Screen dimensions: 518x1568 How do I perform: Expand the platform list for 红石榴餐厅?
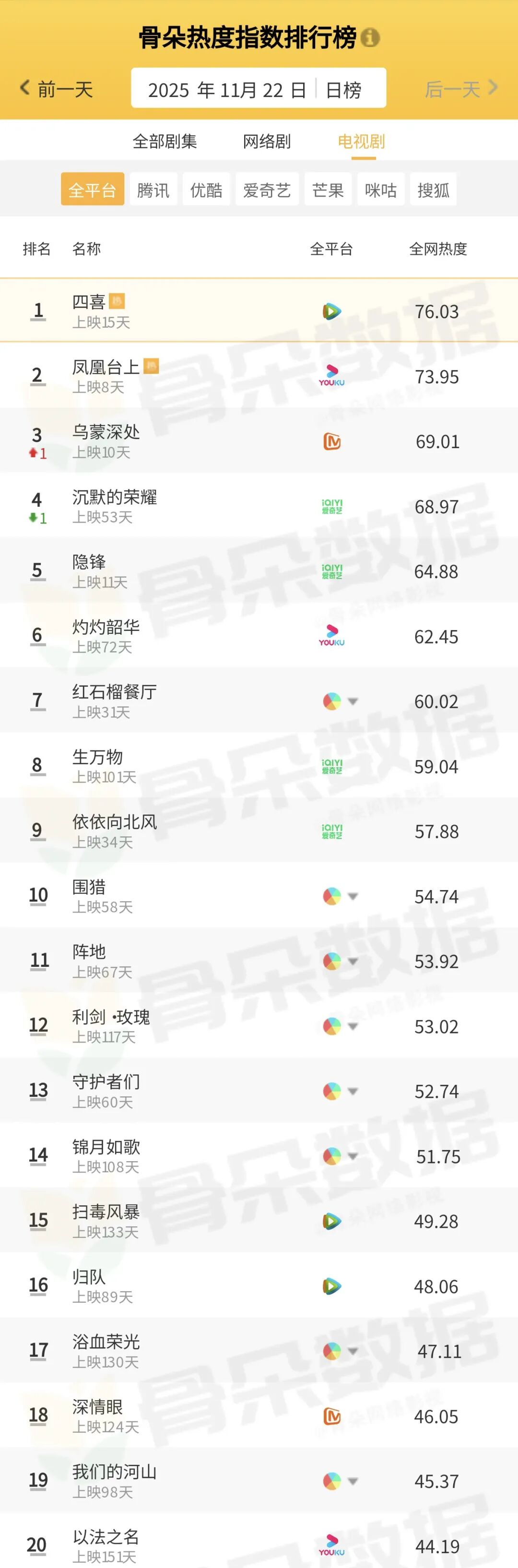[353, 701]
